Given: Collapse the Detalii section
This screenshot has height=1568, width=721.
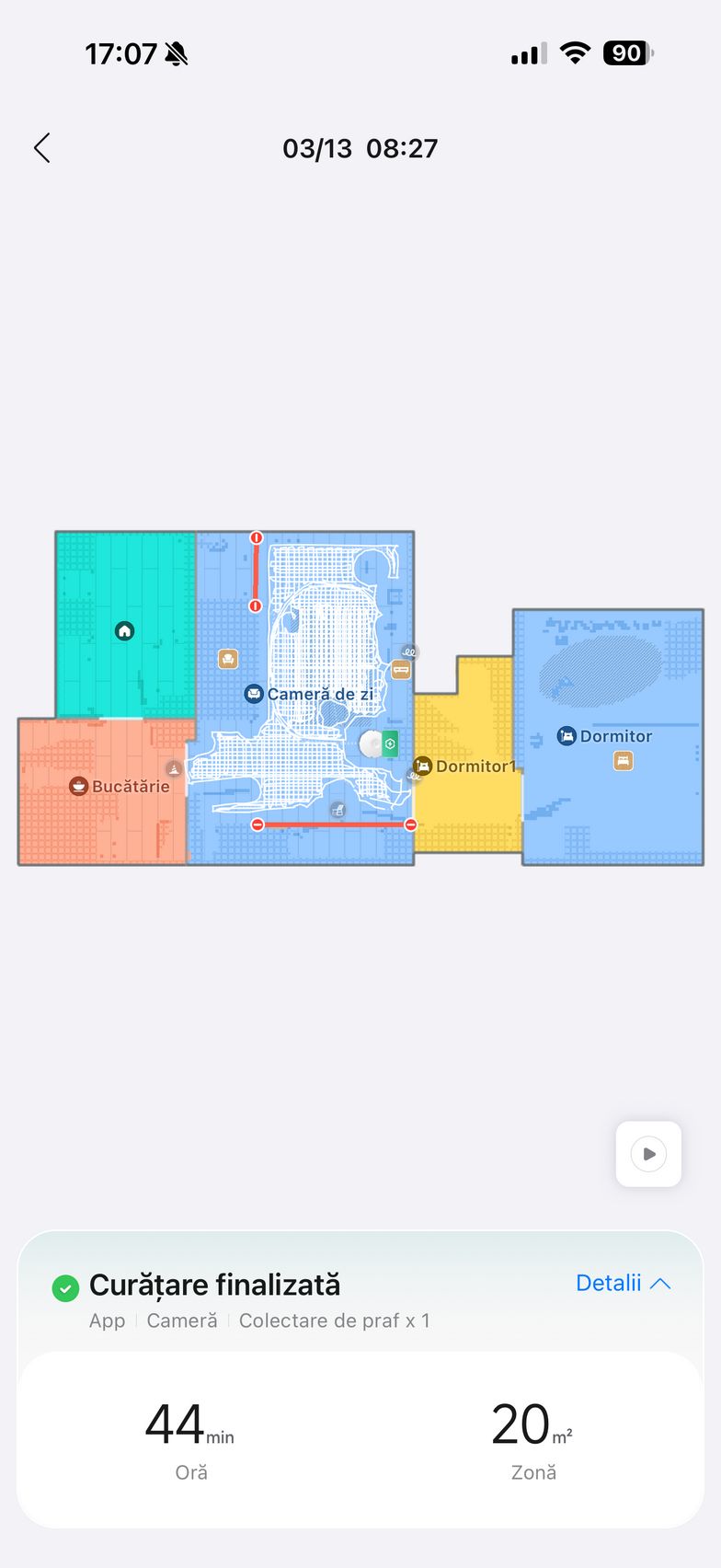Looking at the screenshot, I should (623, 1283).
